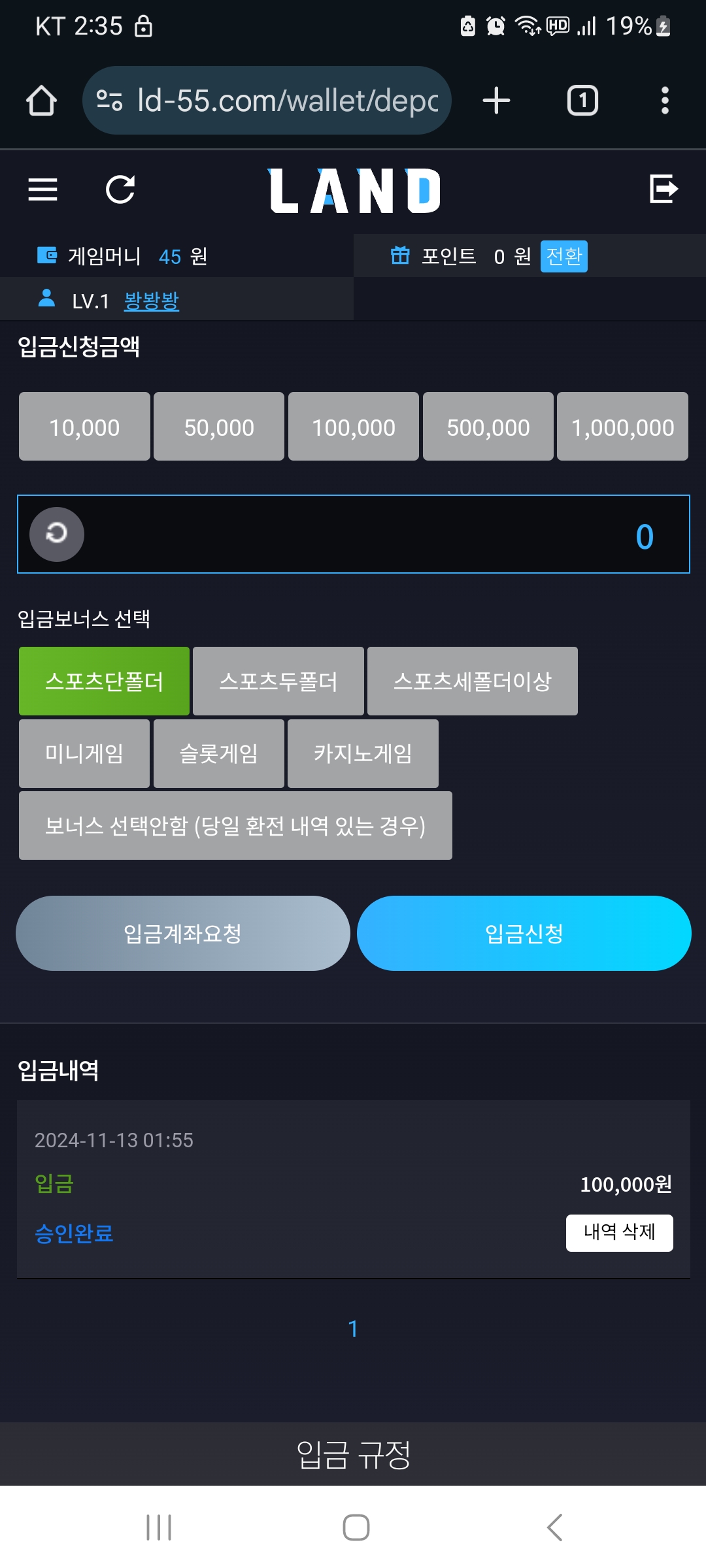Image resolution: width=706 pixels, height=1568 pixels.
Task: Tap the 입금계좌요청 button
Action: coord(183,933)
